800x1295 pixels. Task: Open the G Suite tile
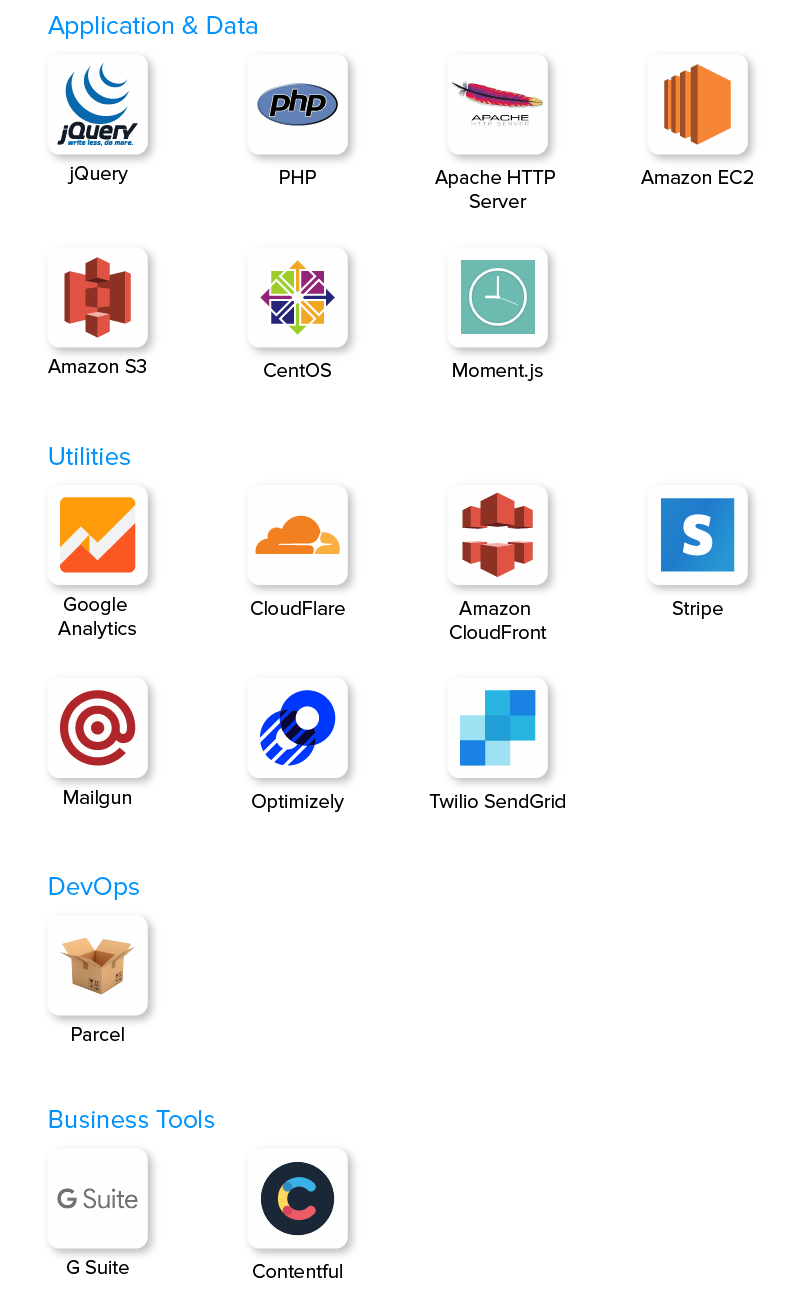[x=98, y=1198]
